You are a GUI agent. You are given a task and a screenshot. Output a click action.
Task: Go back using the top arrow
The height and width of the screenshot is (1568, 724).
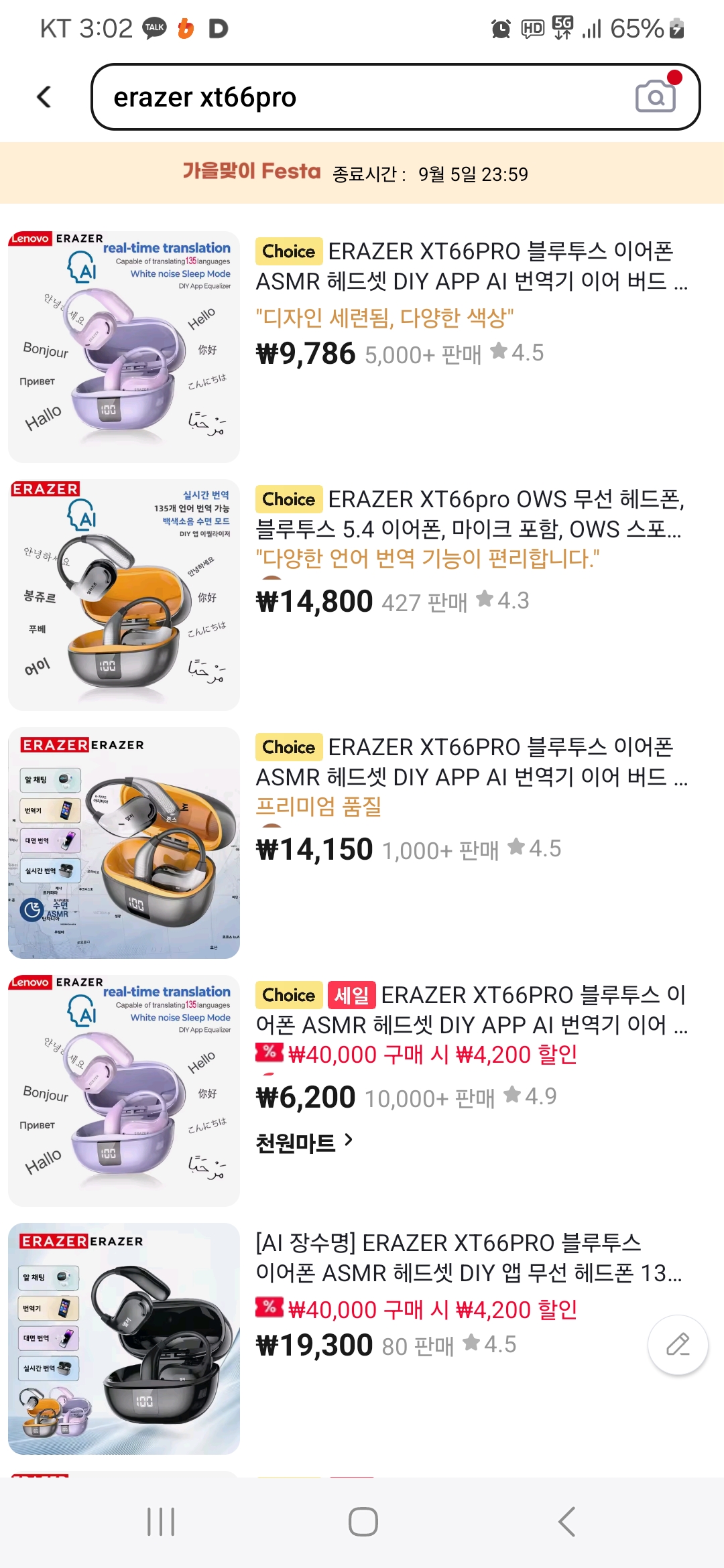[x=44, y=97]
